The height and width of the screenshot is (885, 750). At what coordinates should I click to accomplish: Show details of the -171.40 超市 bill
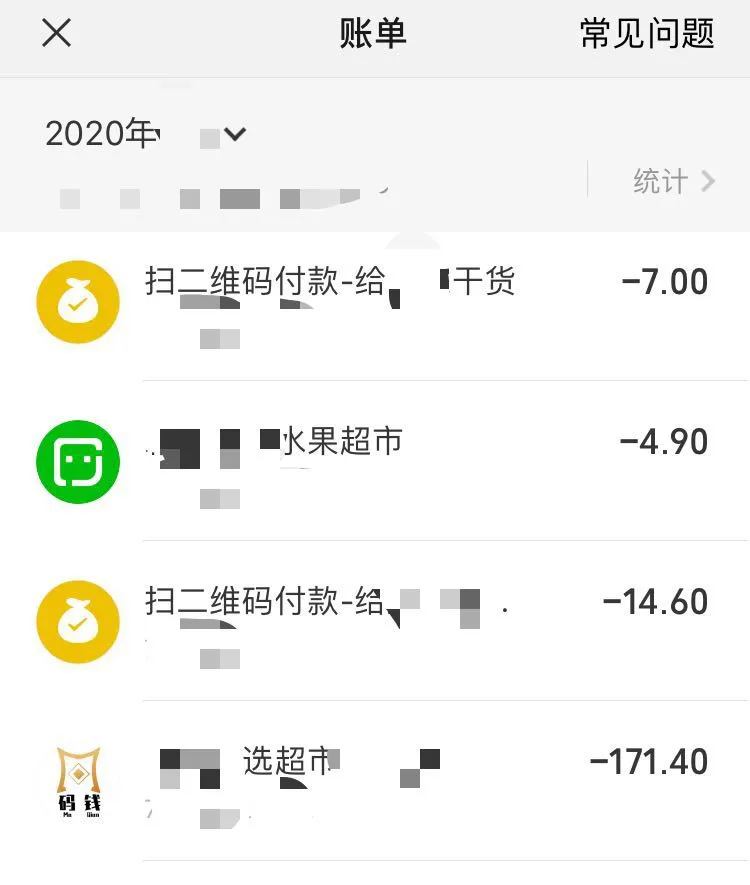point(400,780)
